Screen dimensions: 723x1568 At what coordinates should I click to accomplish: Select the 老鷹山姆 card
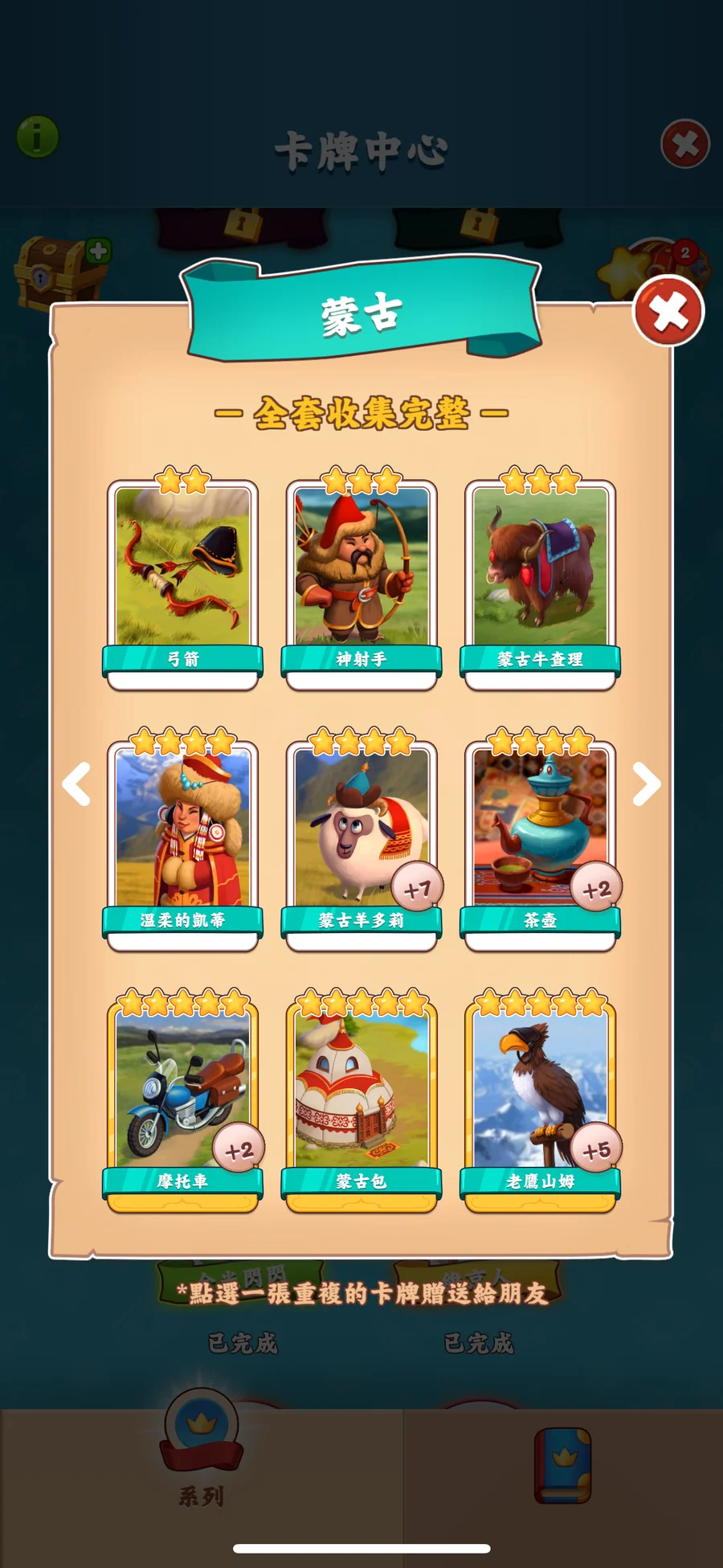(x=540, y=1100)
